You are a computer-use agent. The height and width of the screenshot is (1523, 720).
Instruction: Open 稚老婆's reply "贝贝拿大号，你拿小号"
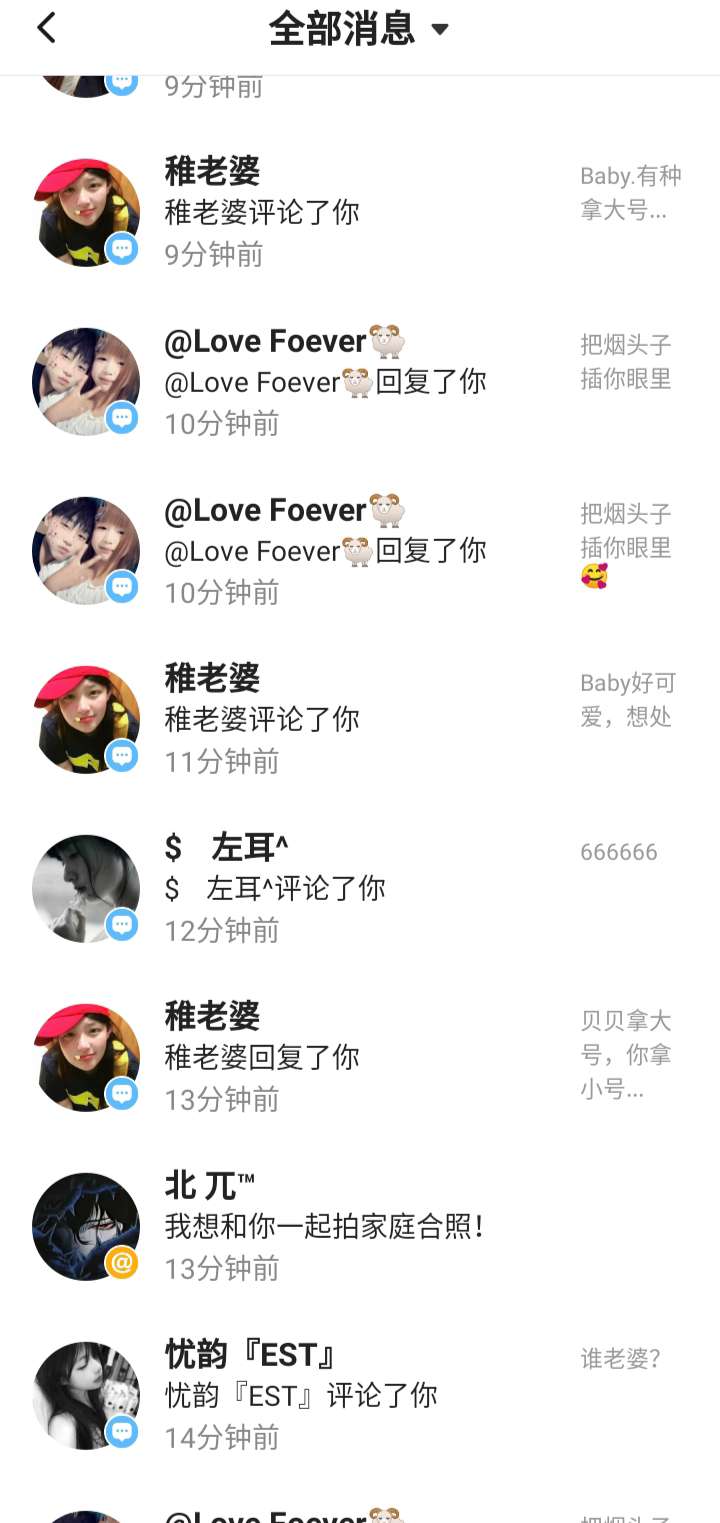[x=360, y=1057]
